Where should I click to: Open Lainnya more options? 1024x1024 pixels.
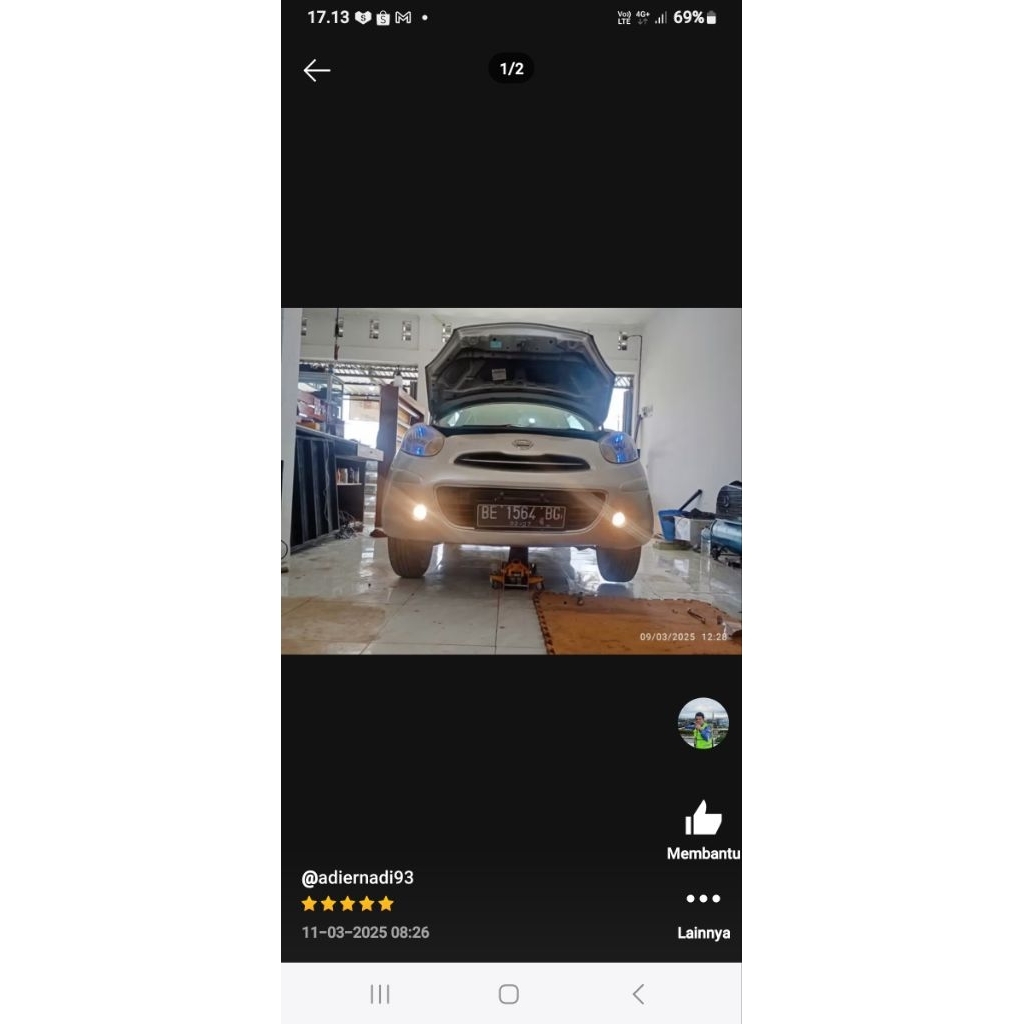tap(703, 910)
